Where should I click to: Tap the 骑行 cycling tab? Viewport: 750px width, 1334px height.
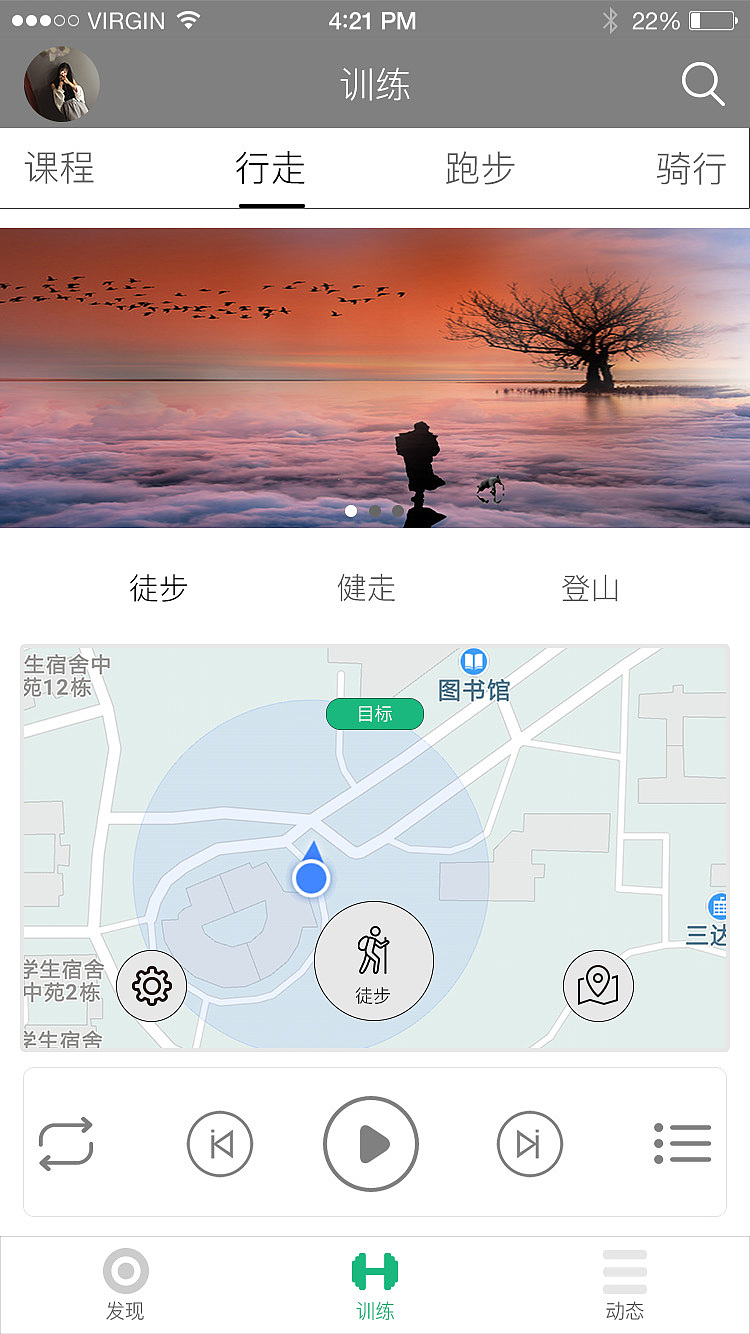point(688,169)
